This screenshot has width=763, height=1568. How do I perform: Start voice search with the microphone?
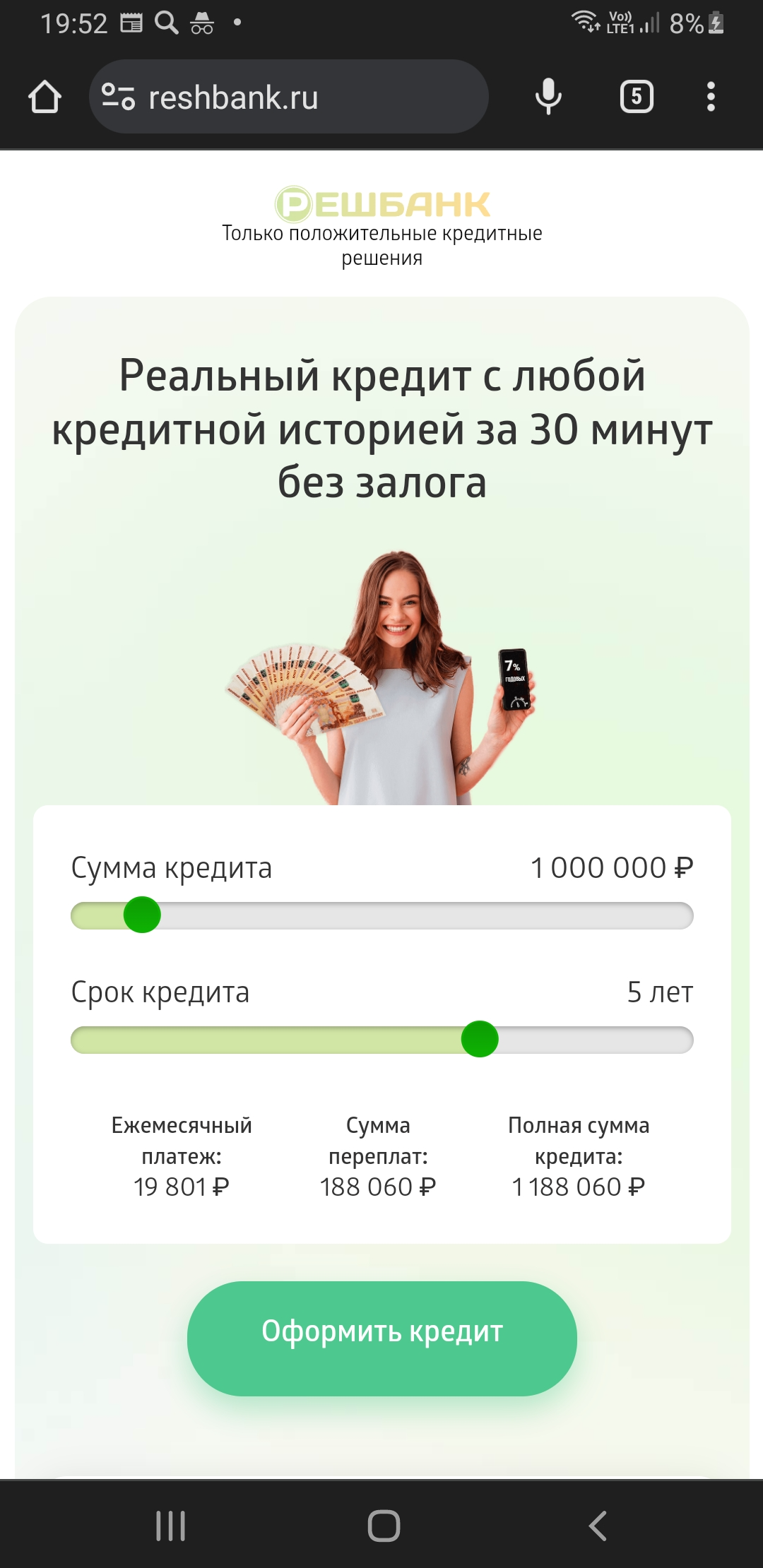pos(548,97)
